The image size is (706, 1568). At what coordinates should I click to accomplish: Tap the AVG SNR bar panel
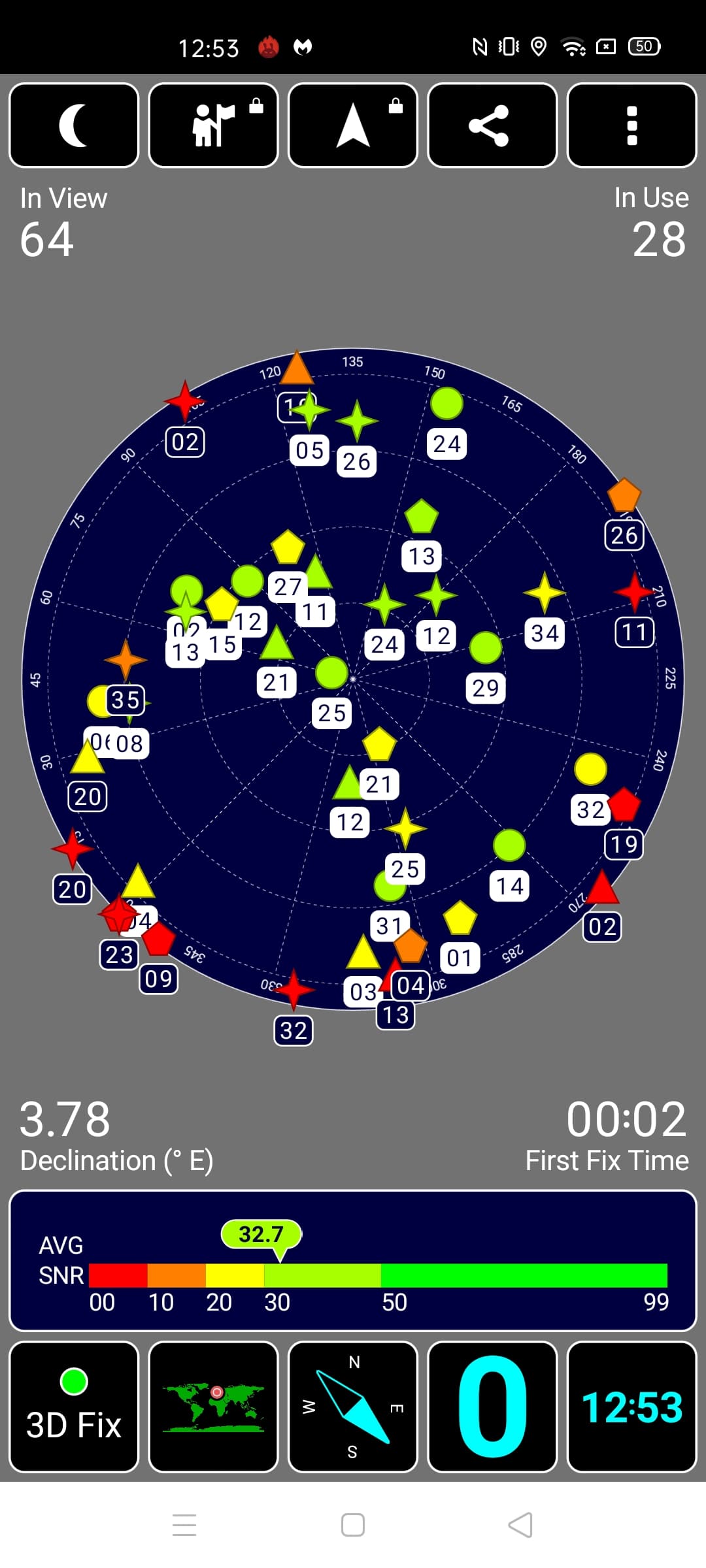tap(353, 1260)
